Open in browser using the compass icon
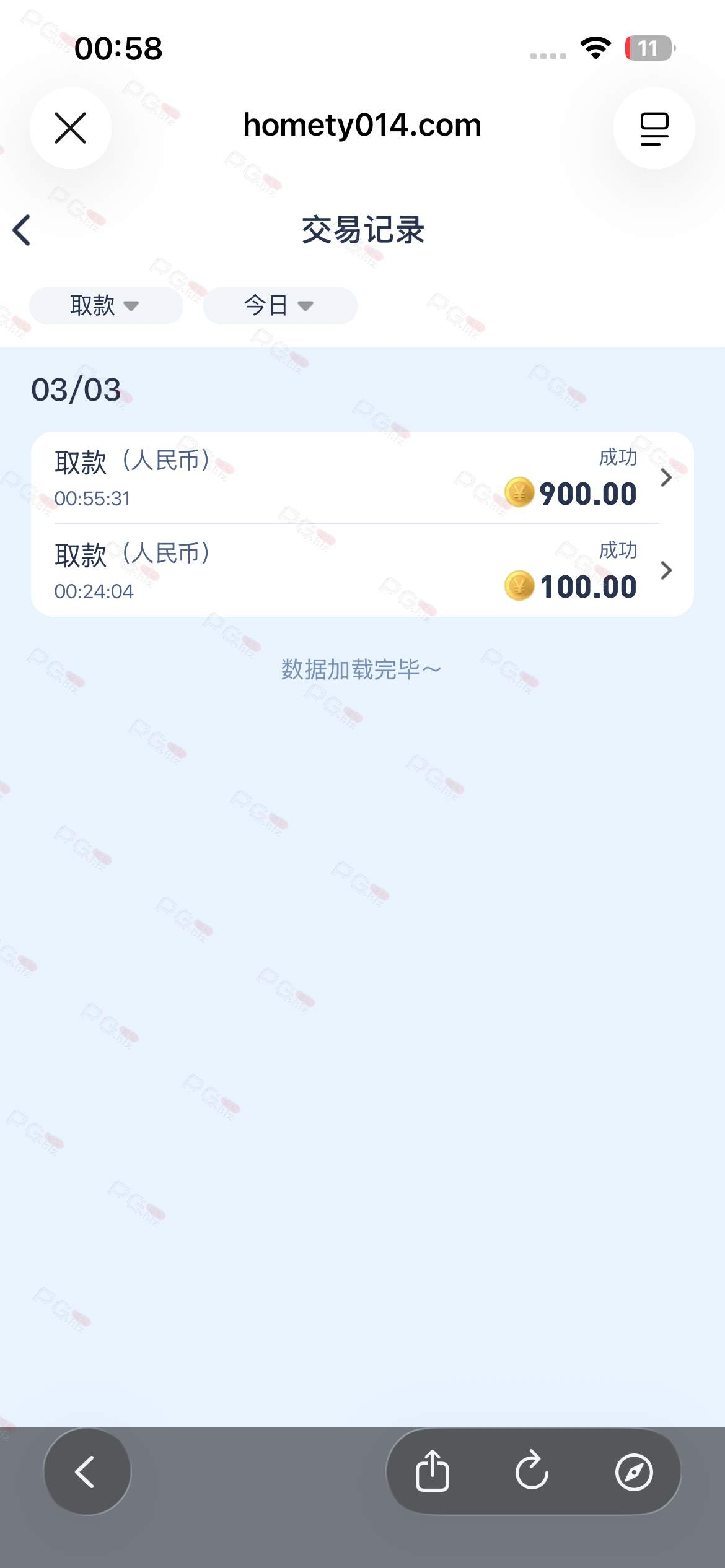This screenshot has width=725, height=1568. pos(633,1471)
